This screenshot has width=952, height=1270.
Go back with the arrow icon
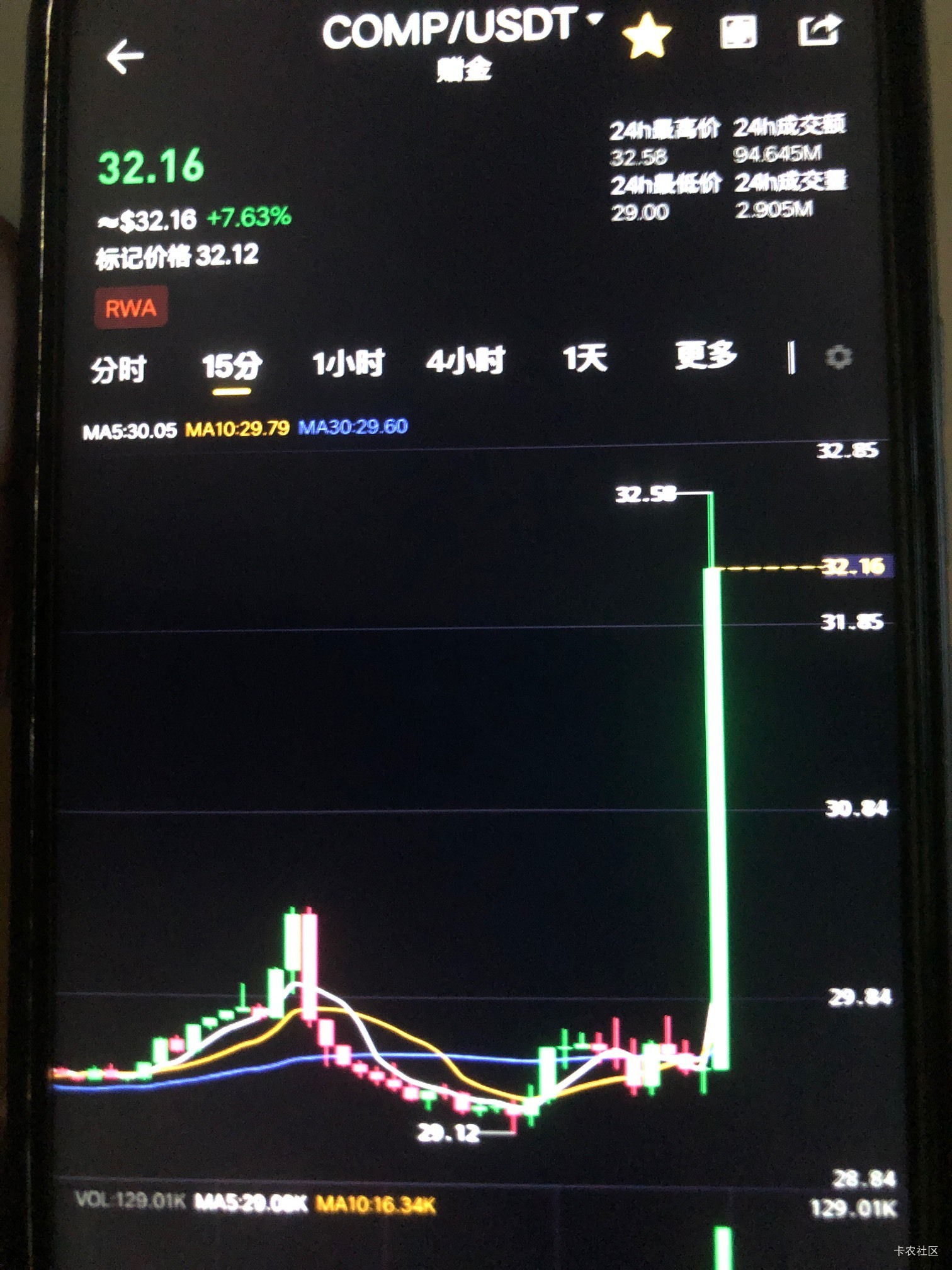[x=125, y=57]
